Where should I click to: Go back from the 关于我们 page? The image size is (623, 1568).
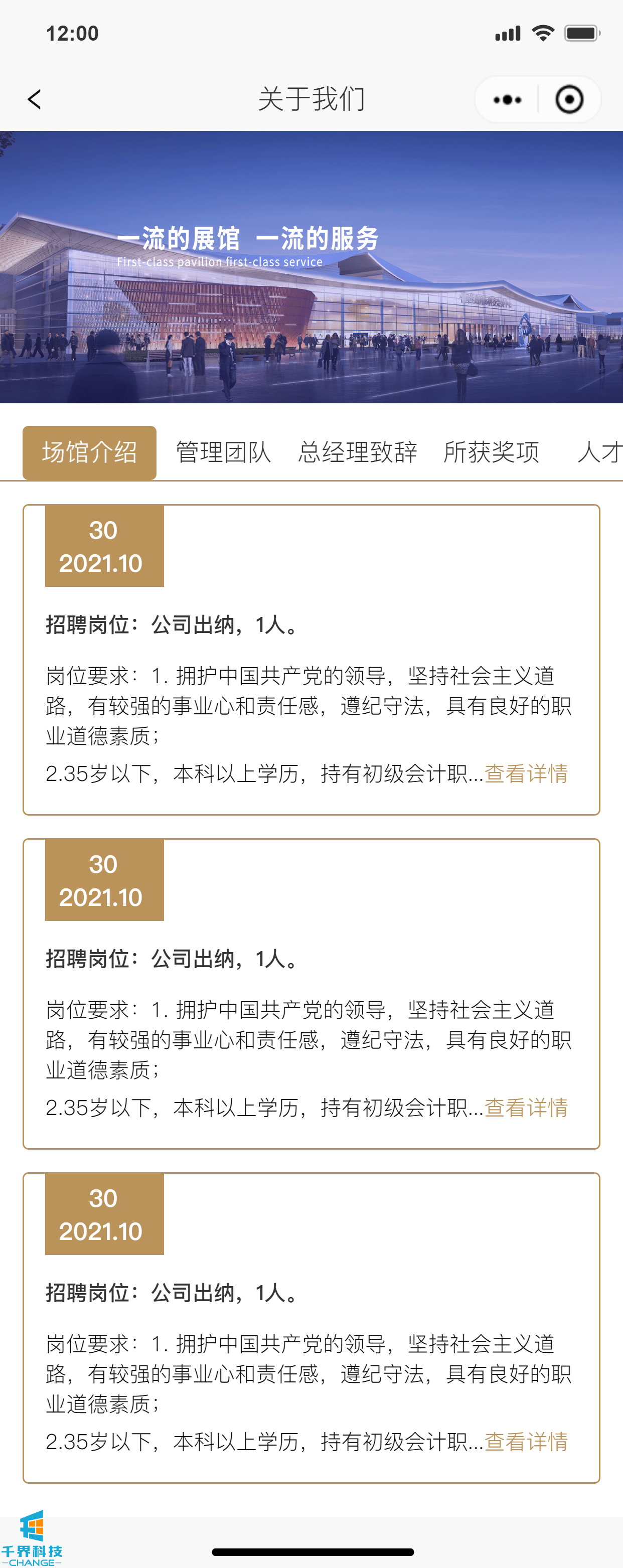(x=34, y=99)
